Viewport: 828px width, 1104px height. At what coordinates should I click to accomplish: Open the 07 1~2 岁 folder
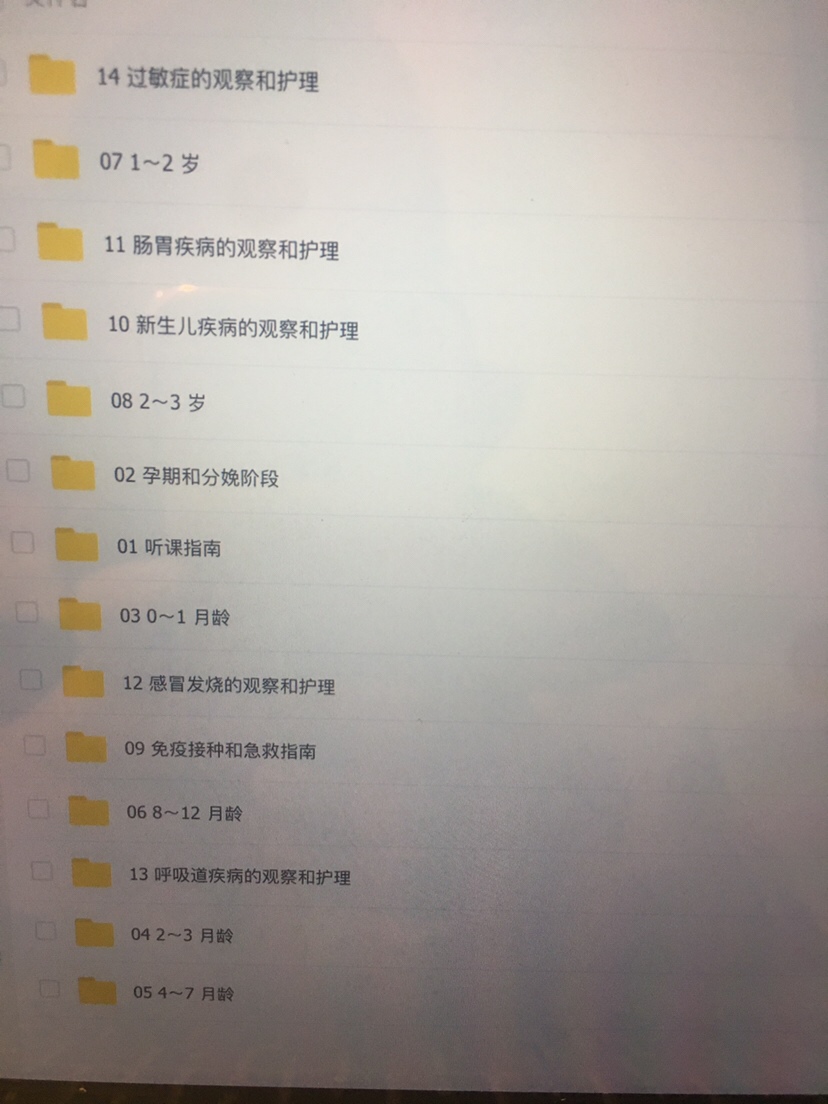tap(149, 162)
